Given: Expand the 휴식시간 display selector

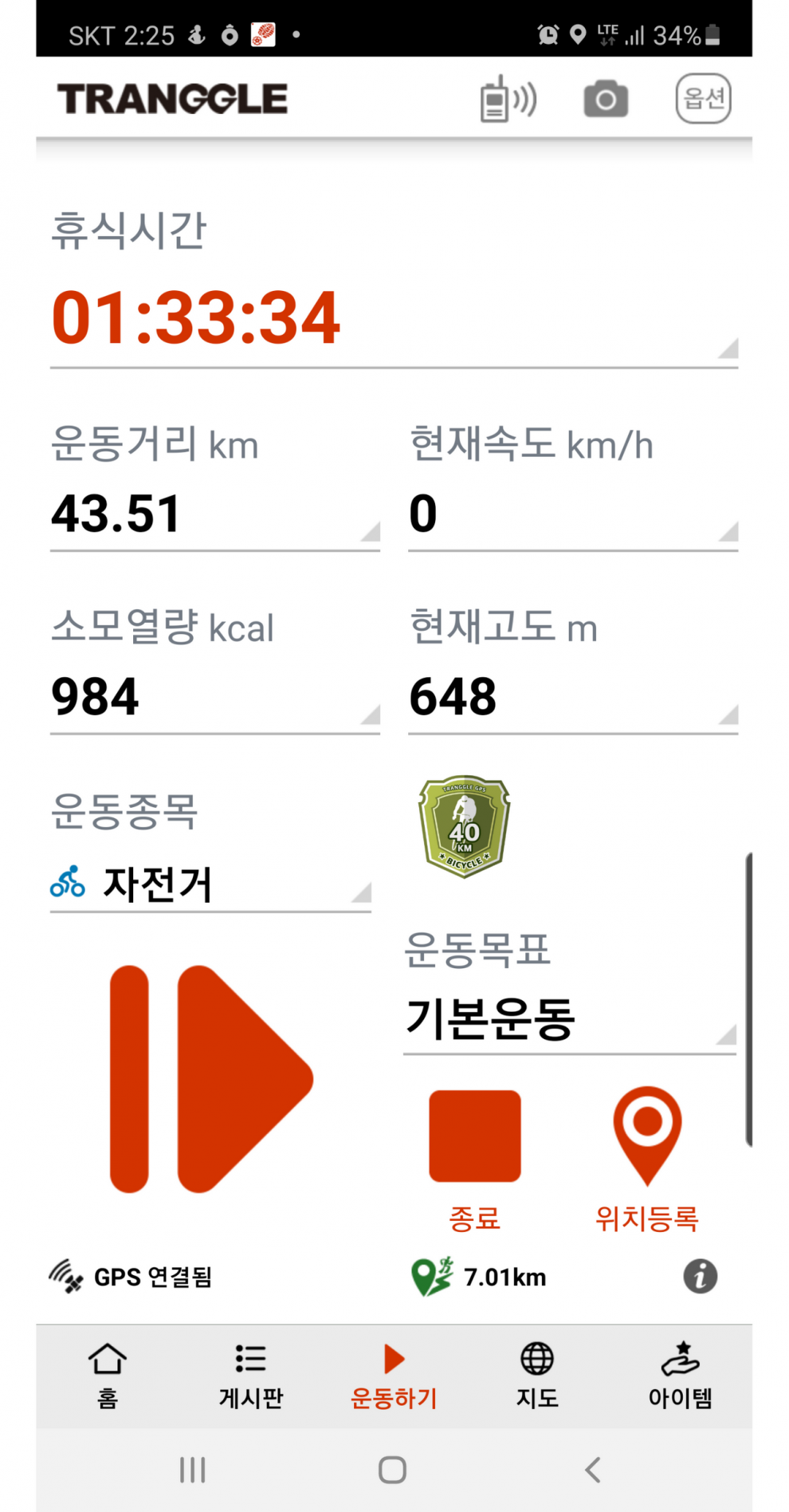Looking at the screenshot, I should click(394, 319).
